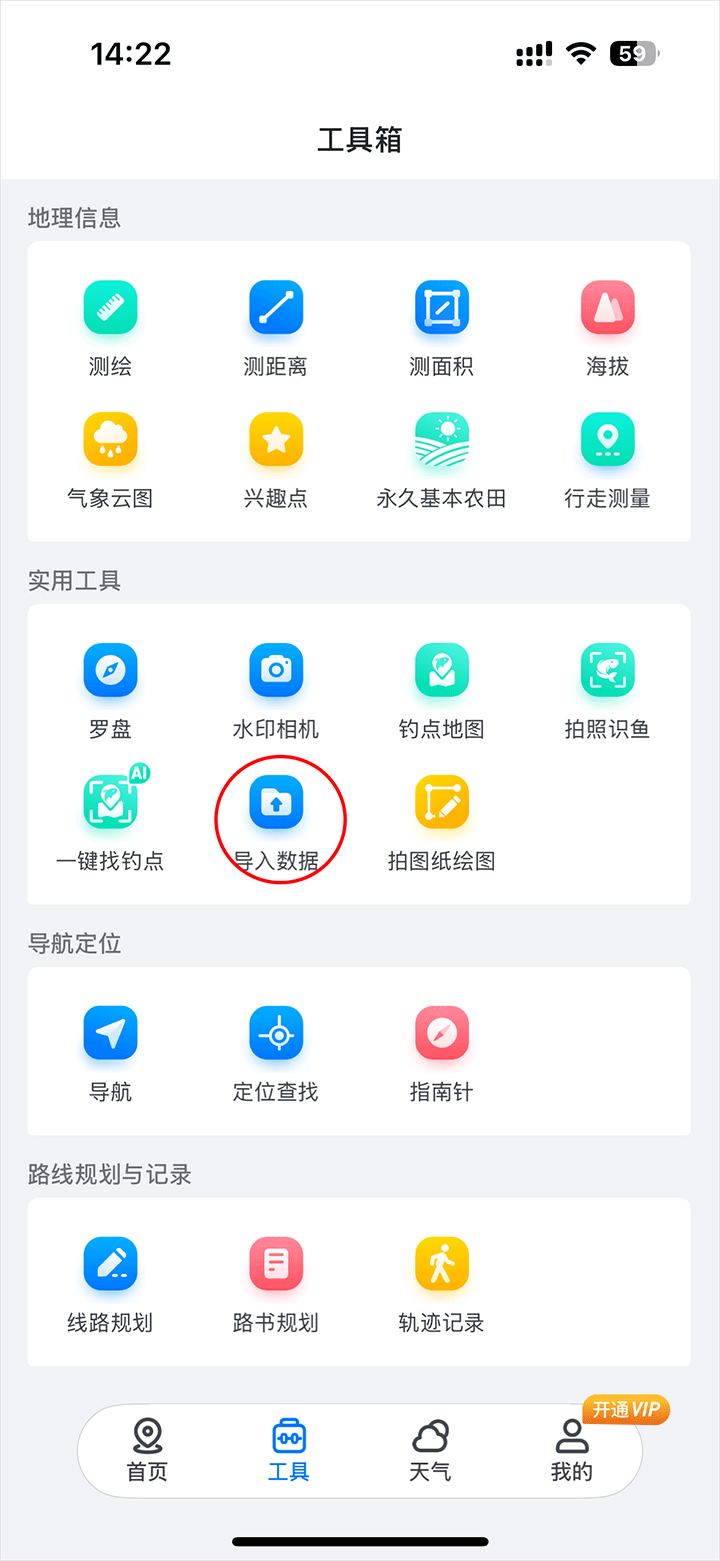
Task: Start 导航 navigation
Action: [110, 1033]
